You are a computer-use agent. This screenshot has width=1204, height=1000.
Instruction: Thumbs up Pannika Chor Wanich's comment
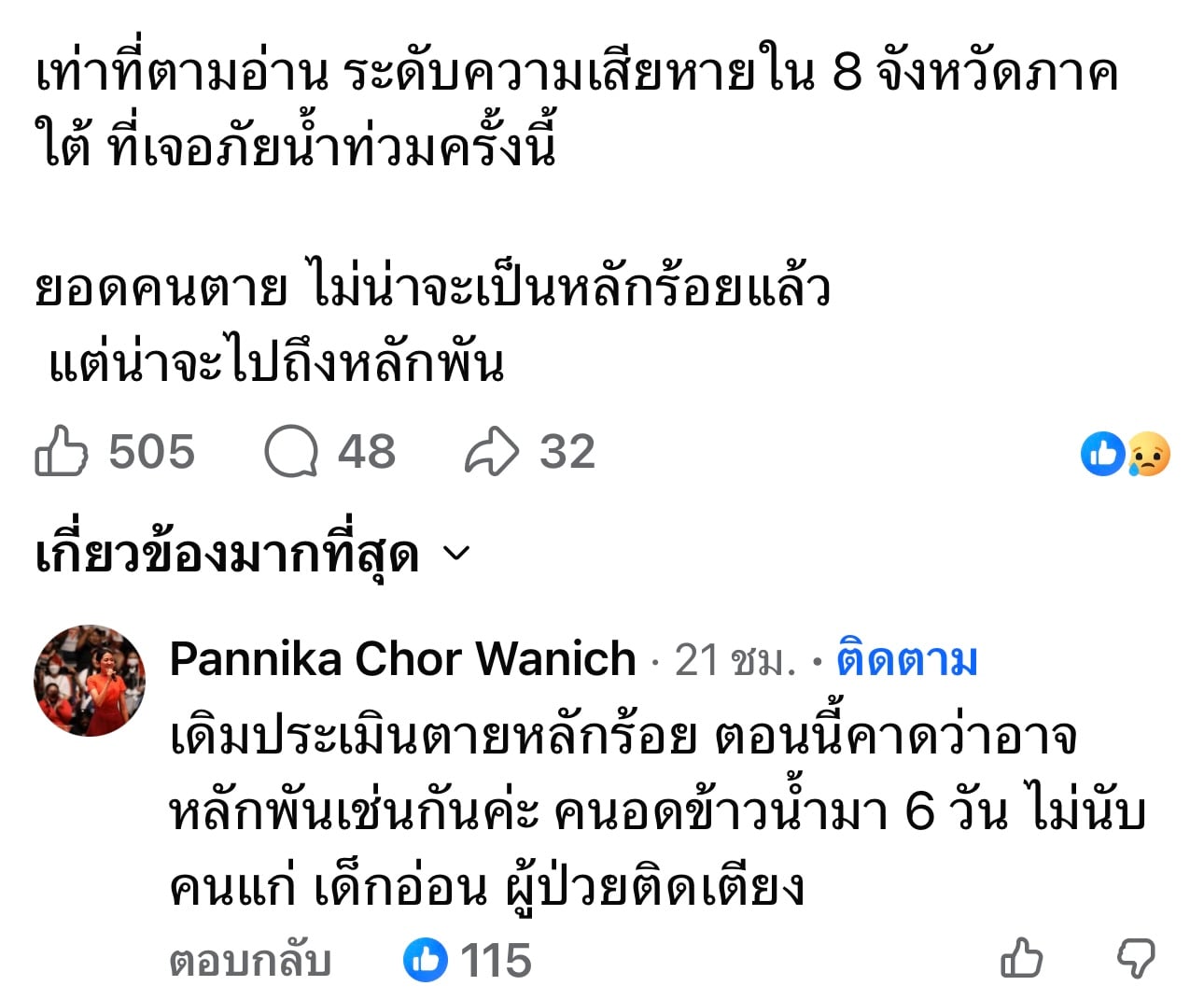coord(1021,959)
